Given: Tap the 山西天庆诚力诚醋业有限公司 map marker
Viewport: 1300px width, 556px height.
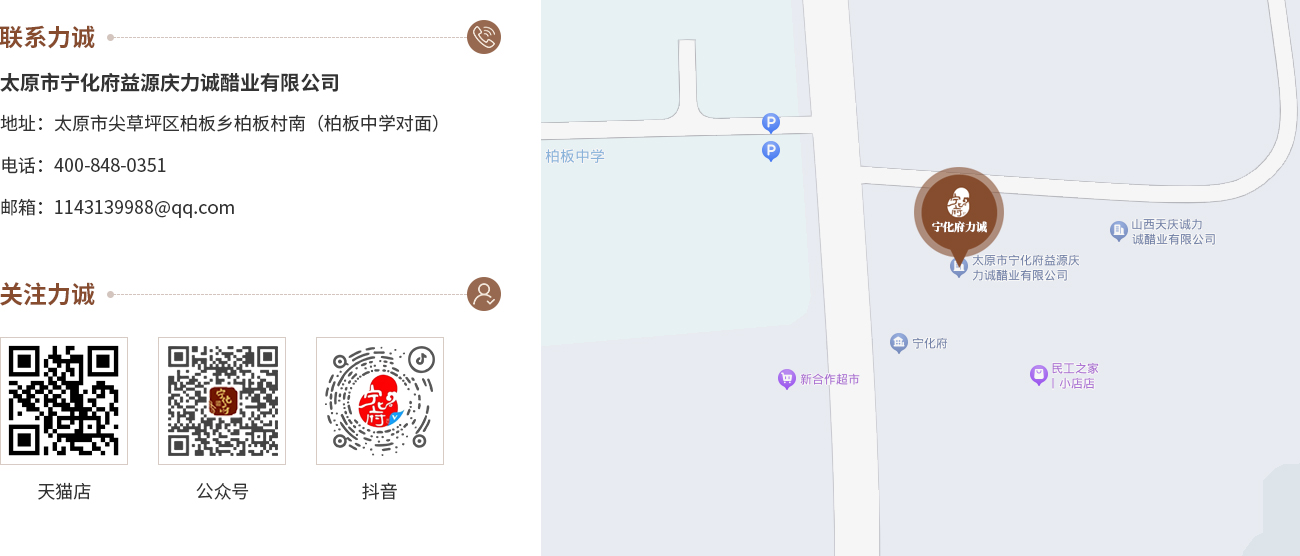Looking at the screenshot, I should 1119,231.
